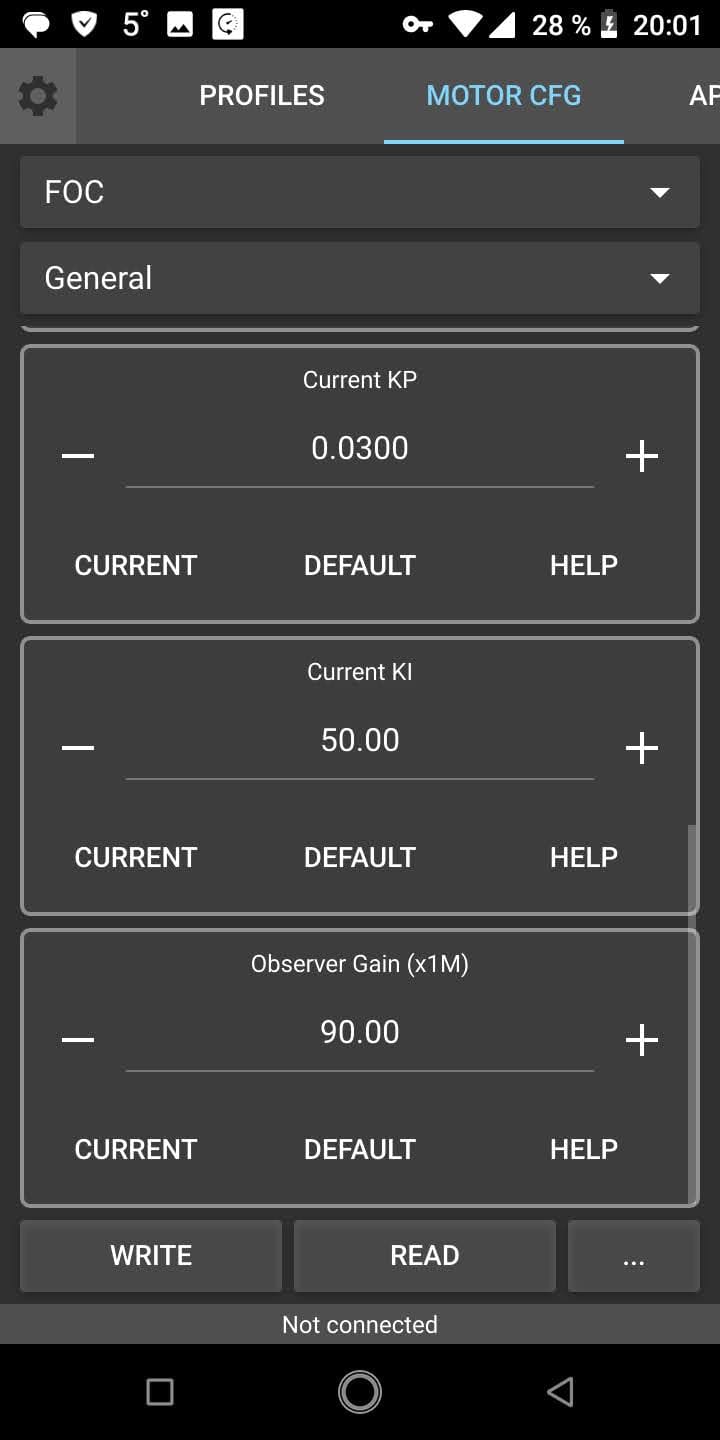Edit the Observer Gain value field
Viewport: 720px width, 1440px height.
[x=360, y=1033]
